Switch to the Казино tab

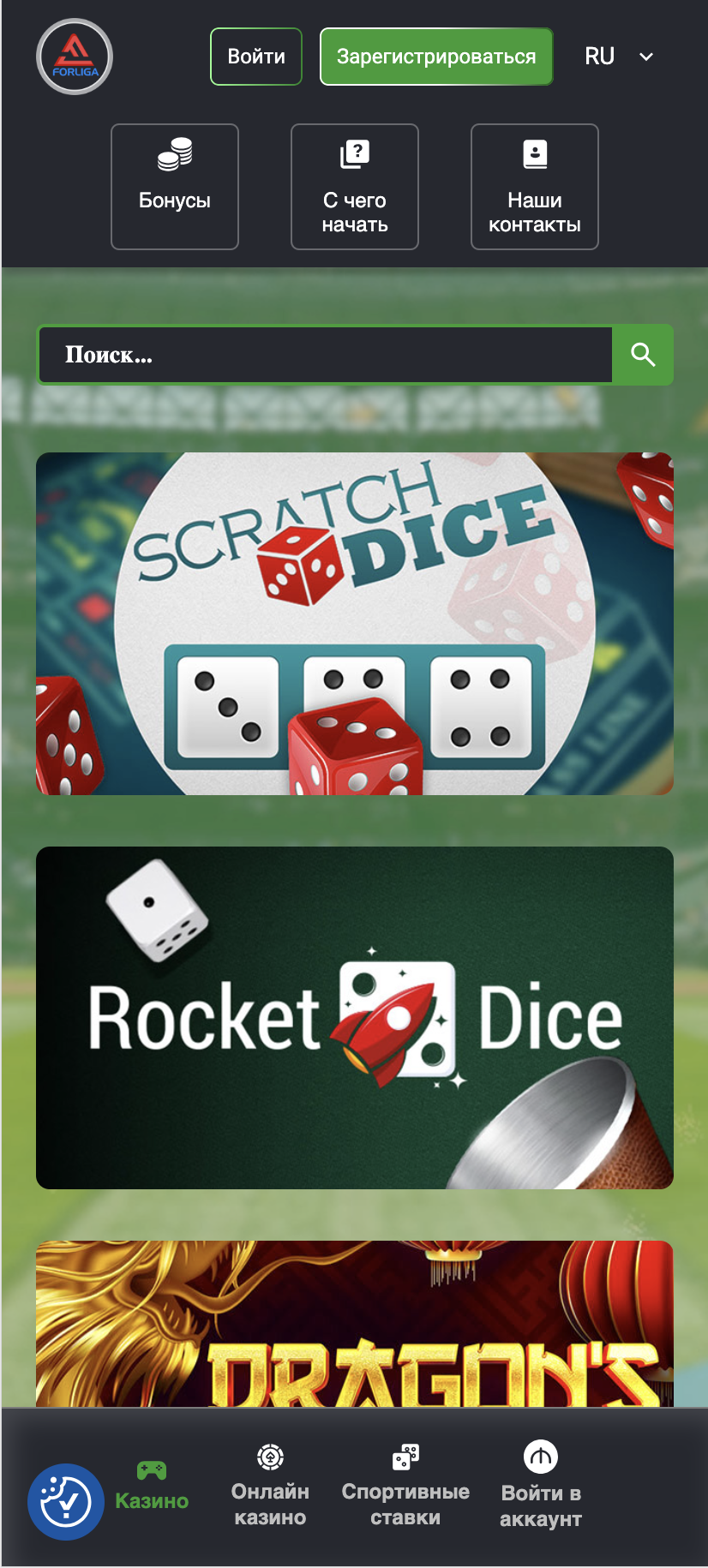152,1488
